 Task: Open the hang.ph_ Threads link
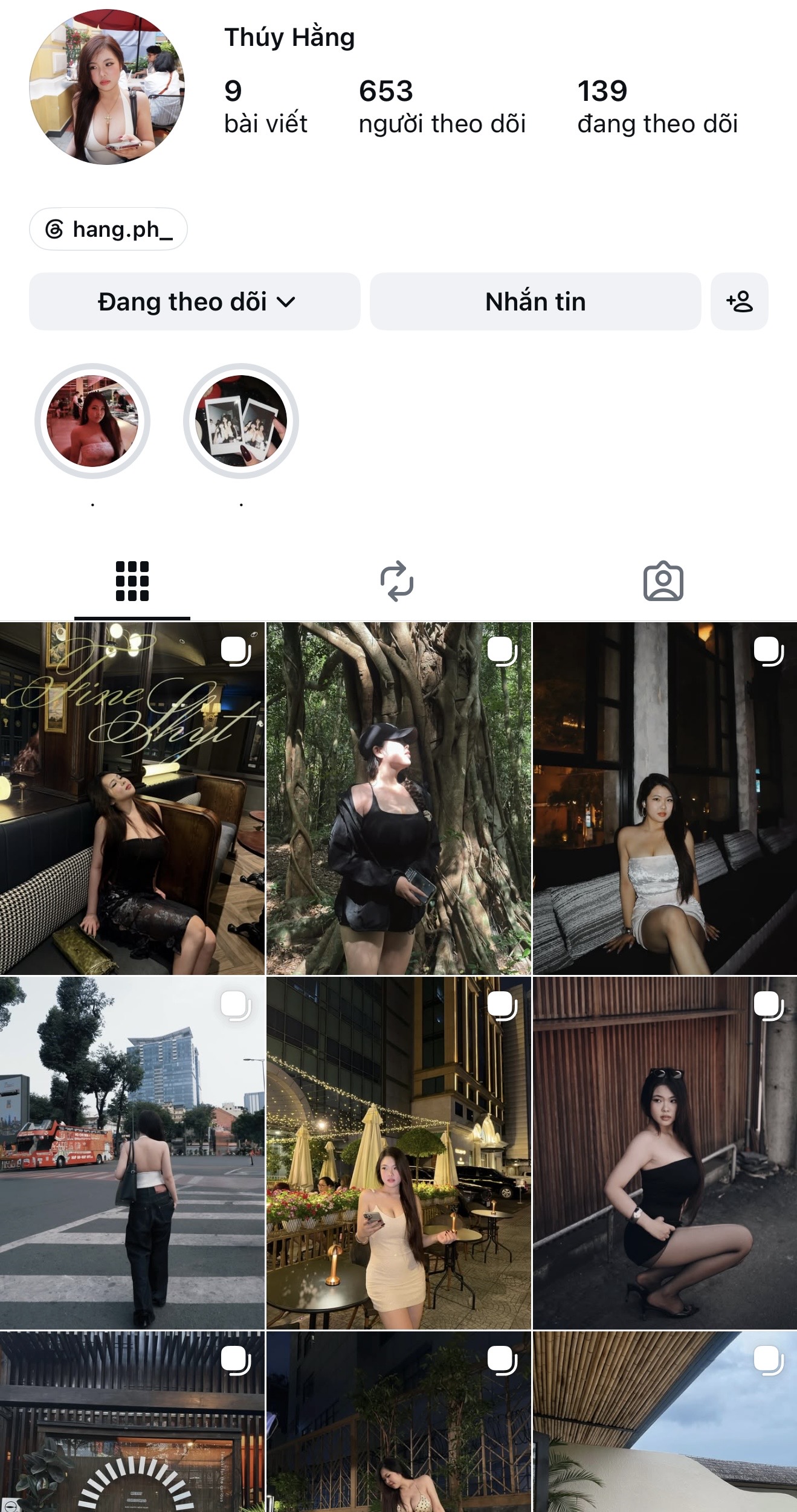click(x=108, y=229)
